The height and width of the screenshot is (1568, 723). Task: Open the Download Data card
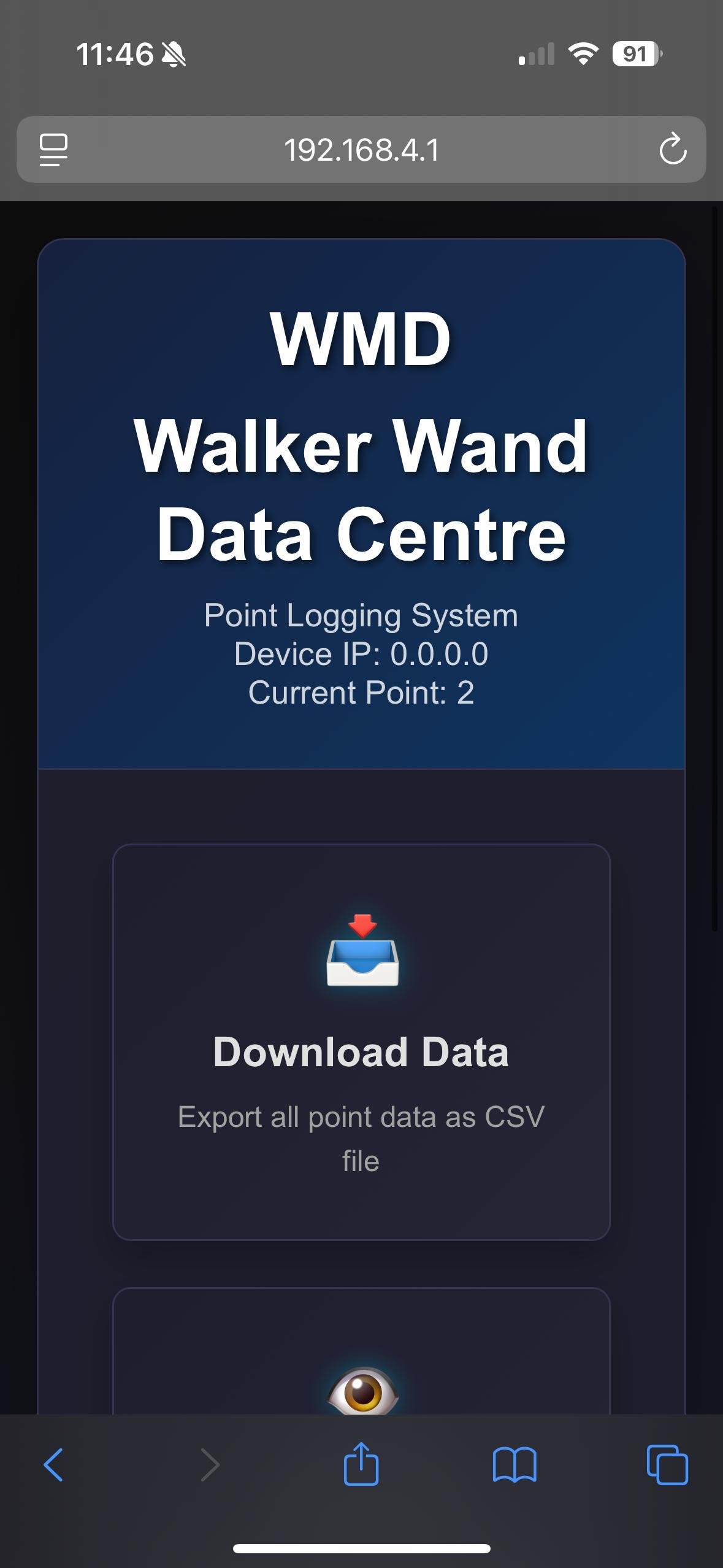[x=361, y=1042]
